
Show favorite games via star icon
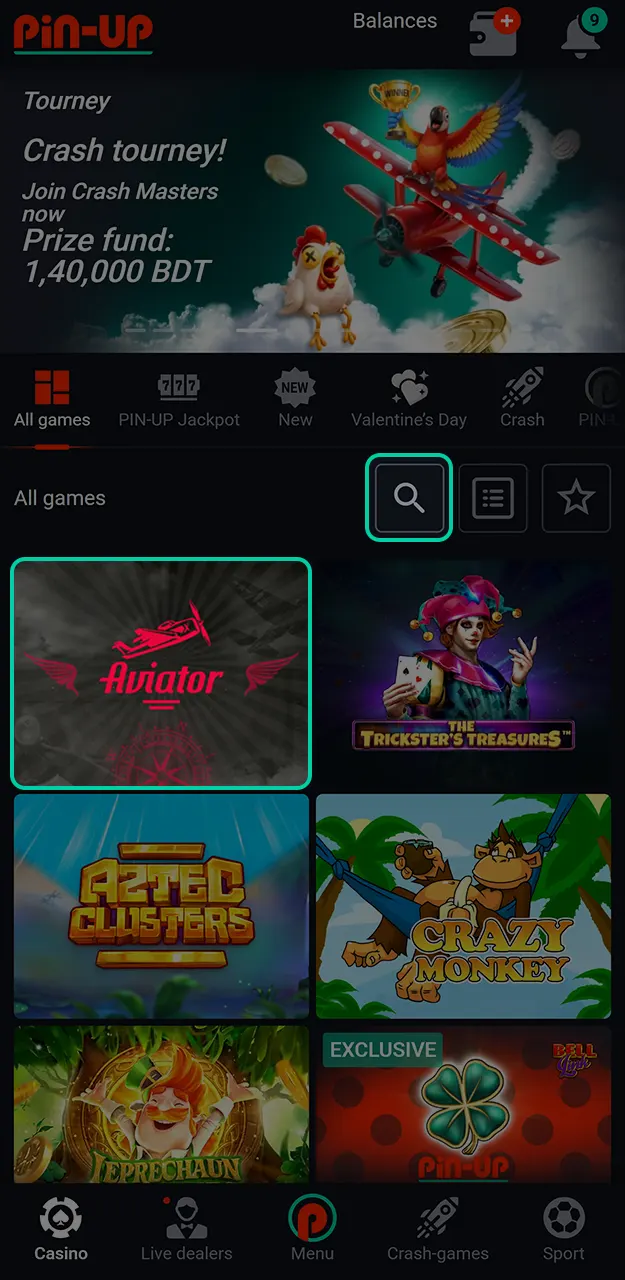click(576, 497)
